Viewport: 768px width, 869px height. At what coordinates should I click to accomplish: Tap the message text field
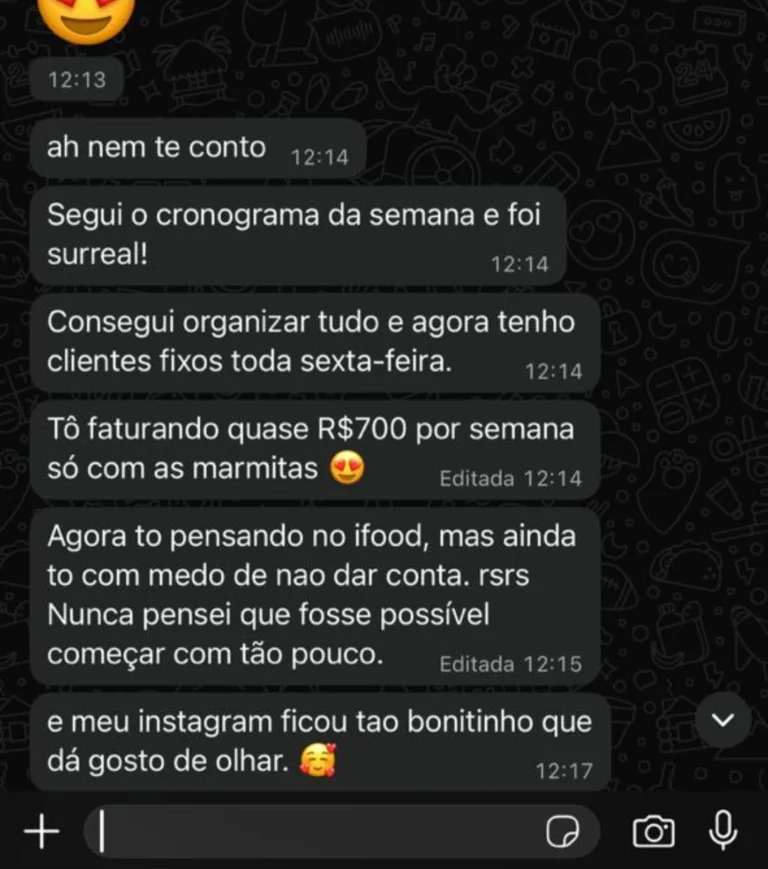click(320, 831)
